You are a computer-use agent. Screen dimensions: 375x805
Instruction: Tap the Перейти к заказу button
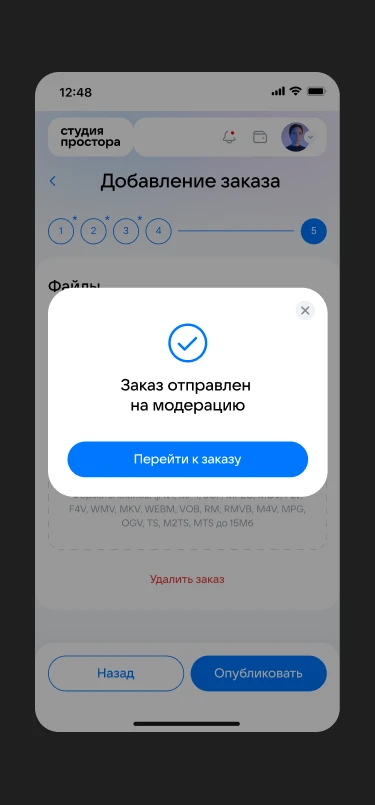(x=188, y=459)
